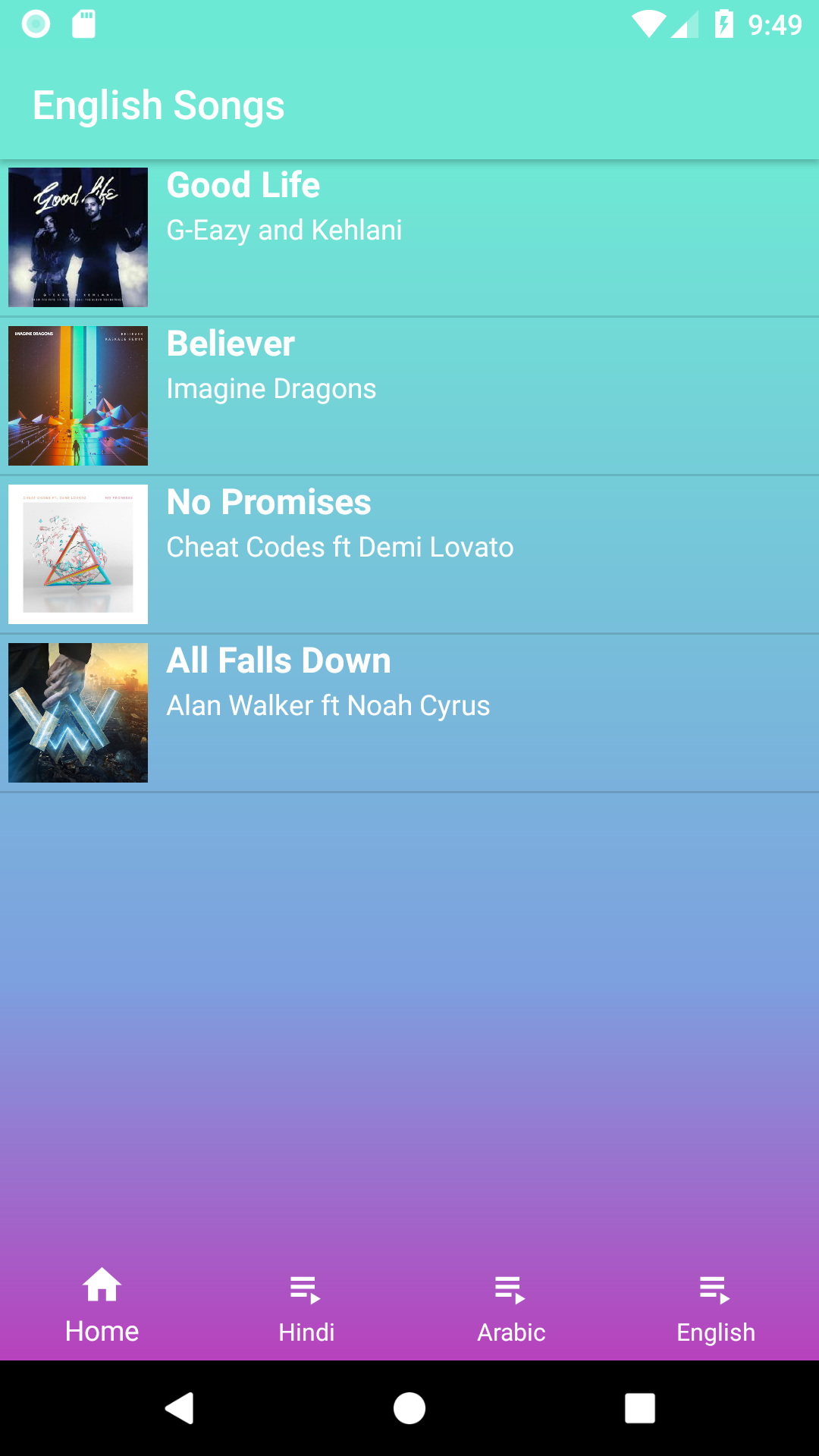Select the English tab
Viewport: 819px width, 1456px height.
[x=717, y=1306]
